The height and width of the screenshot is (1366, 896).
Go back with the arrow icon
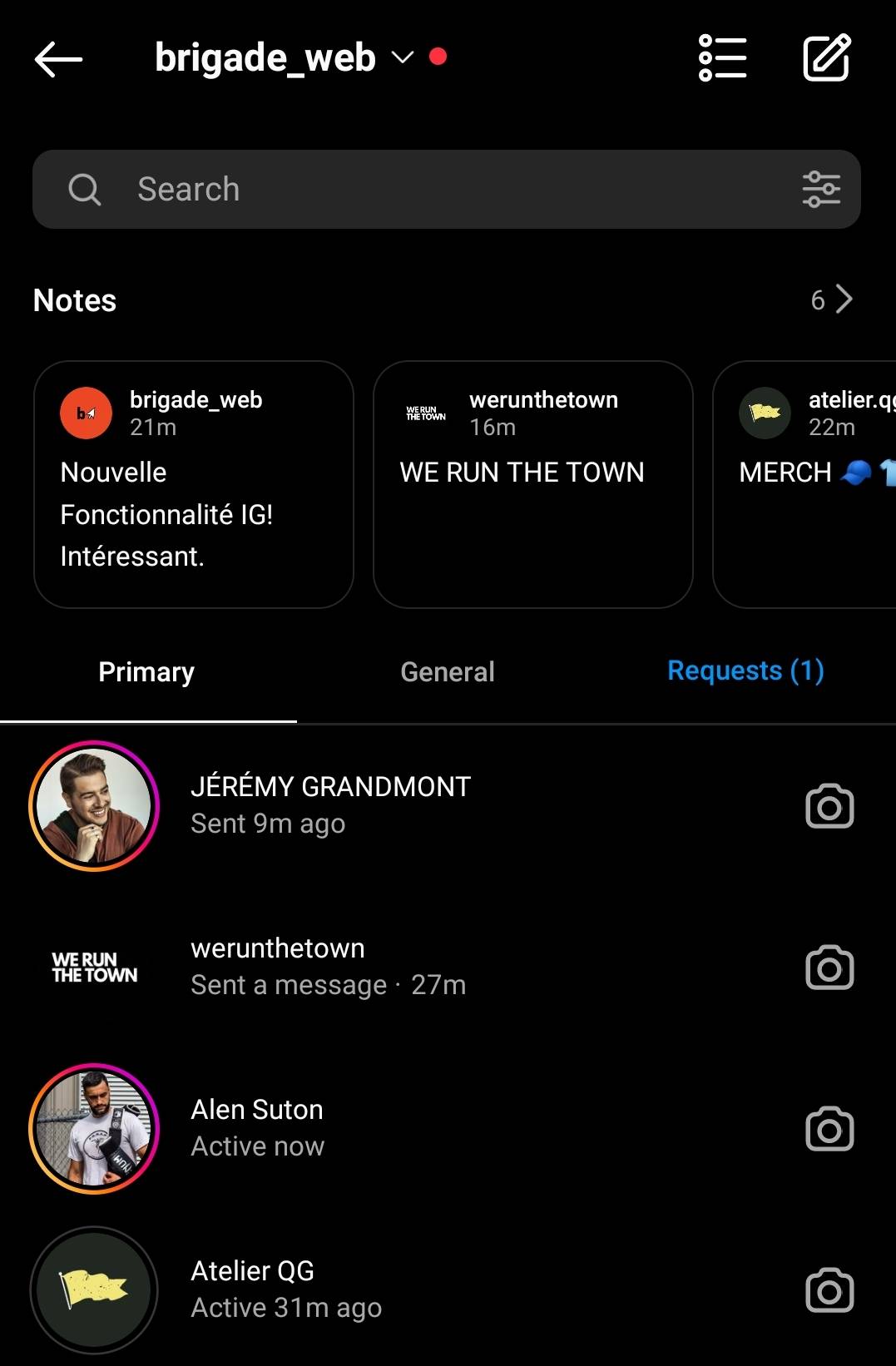(x=58, y=59)
